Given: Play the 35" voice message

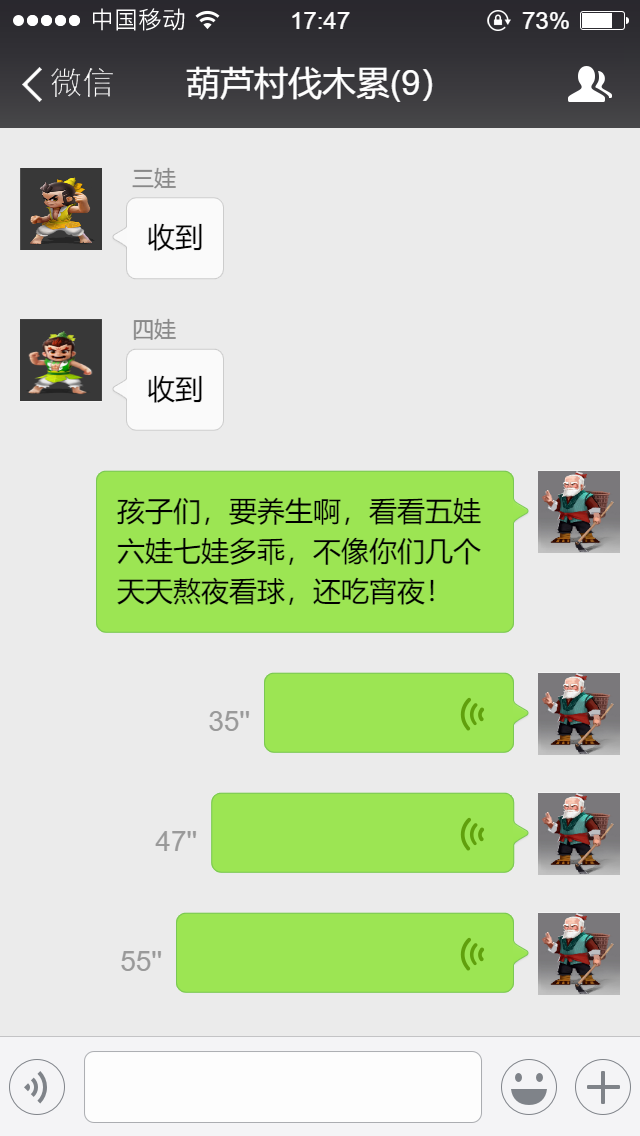Looking at the screenshot, I should [x=389, y=713].
